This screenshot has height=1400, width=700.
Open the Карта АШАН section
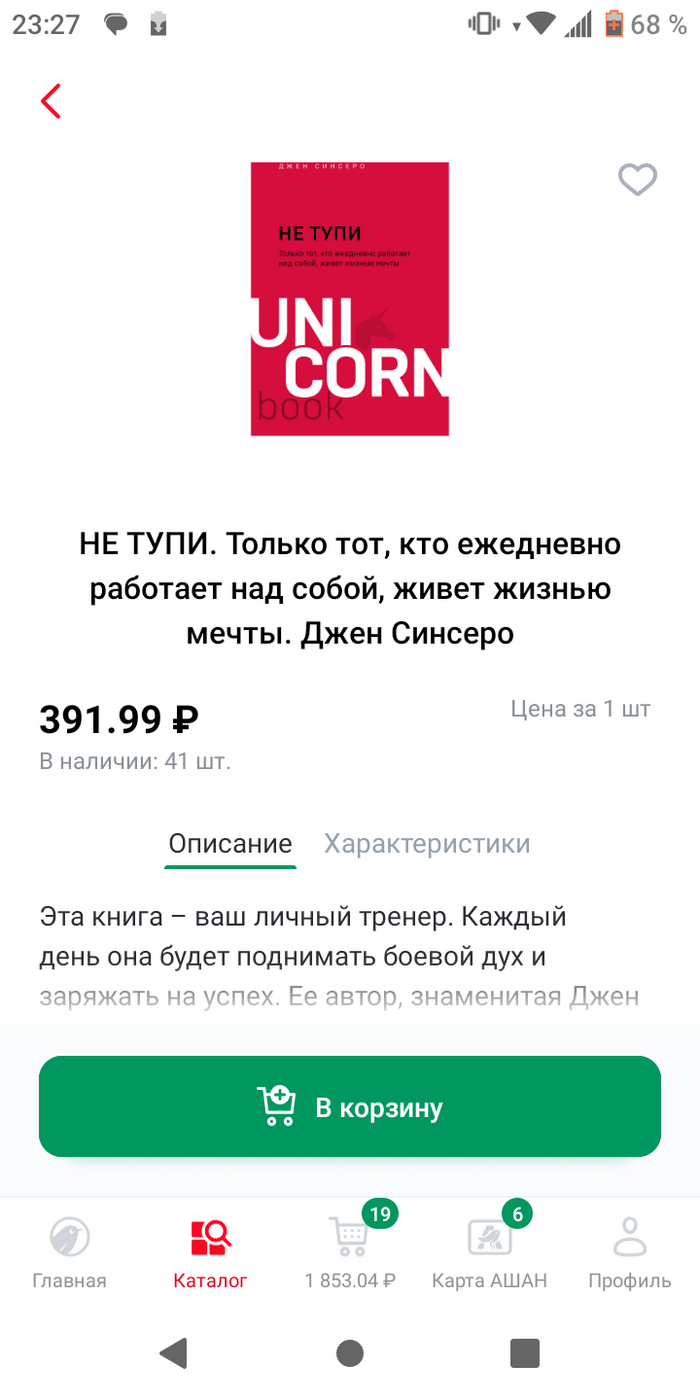(x=490, y=1250)
